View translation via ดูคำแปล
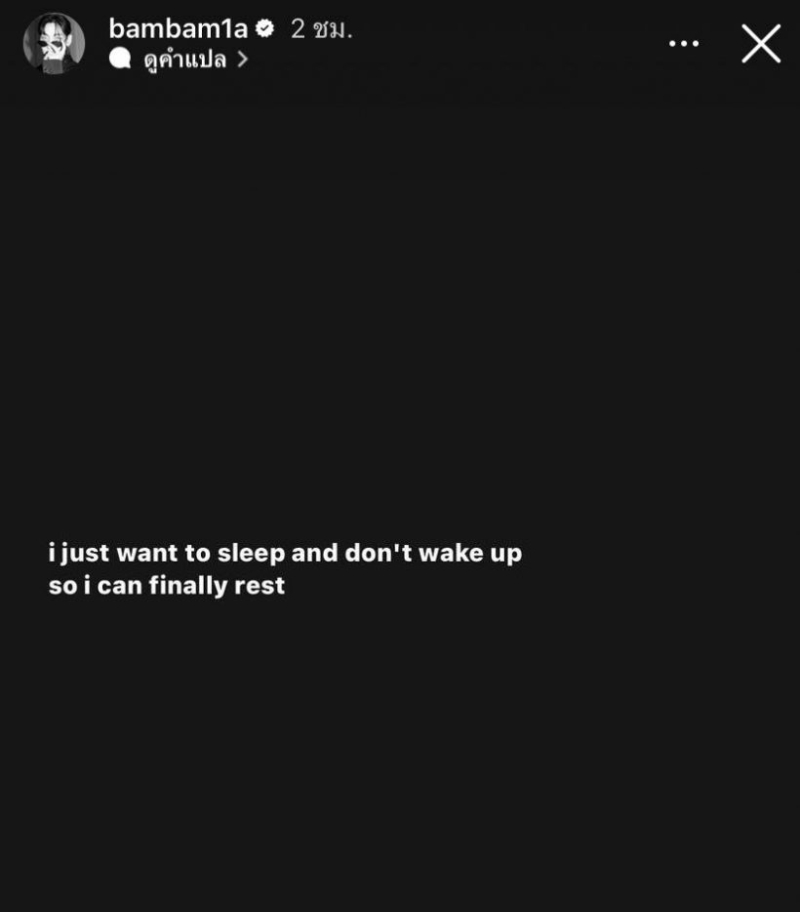Viewport: 800px width, 912px height. click(x=185, y=60)
